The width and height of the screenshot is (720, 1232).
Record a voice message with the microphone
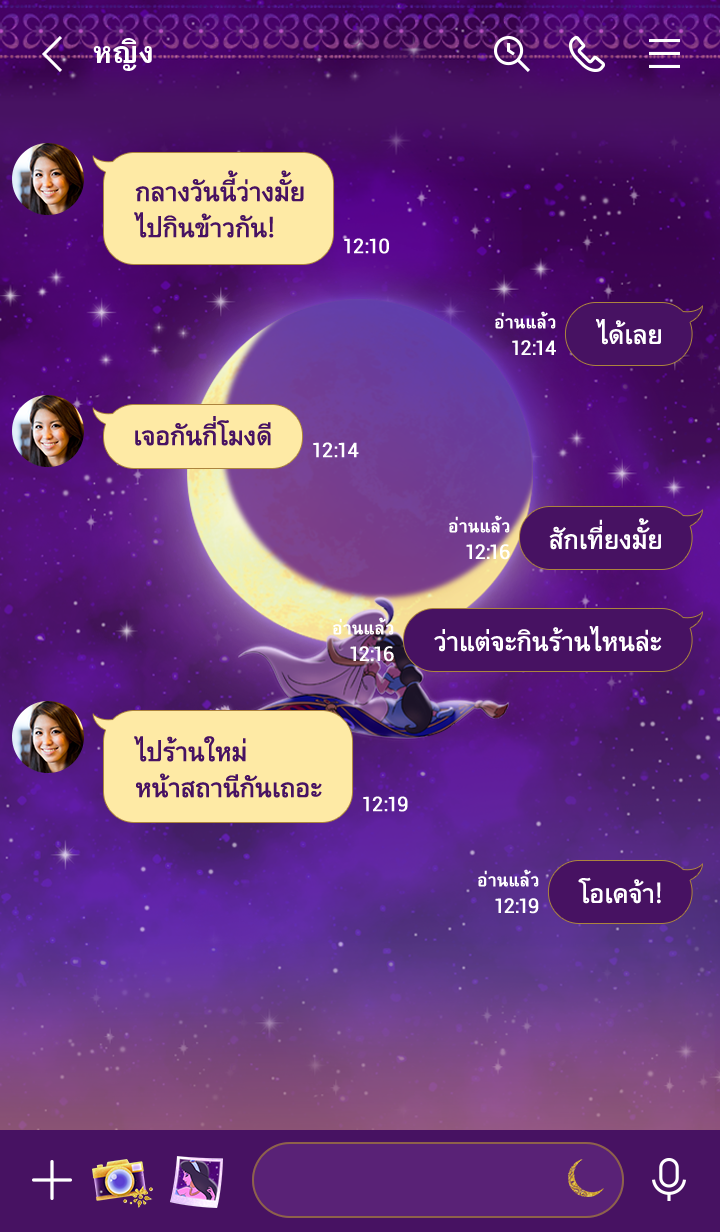(x=669, y=1180)
